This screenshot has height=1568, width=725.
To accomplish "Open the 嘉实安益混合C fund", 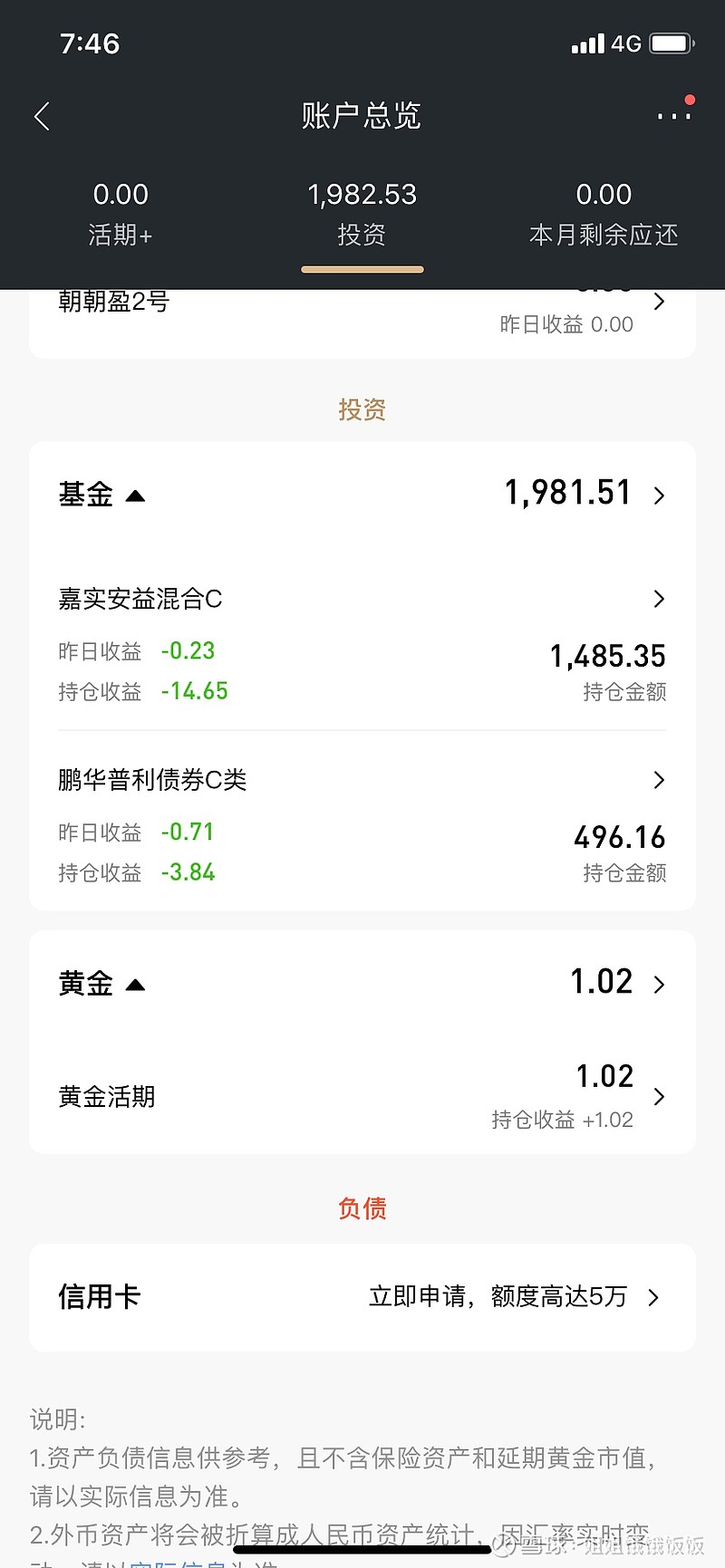I will (362, 644).
